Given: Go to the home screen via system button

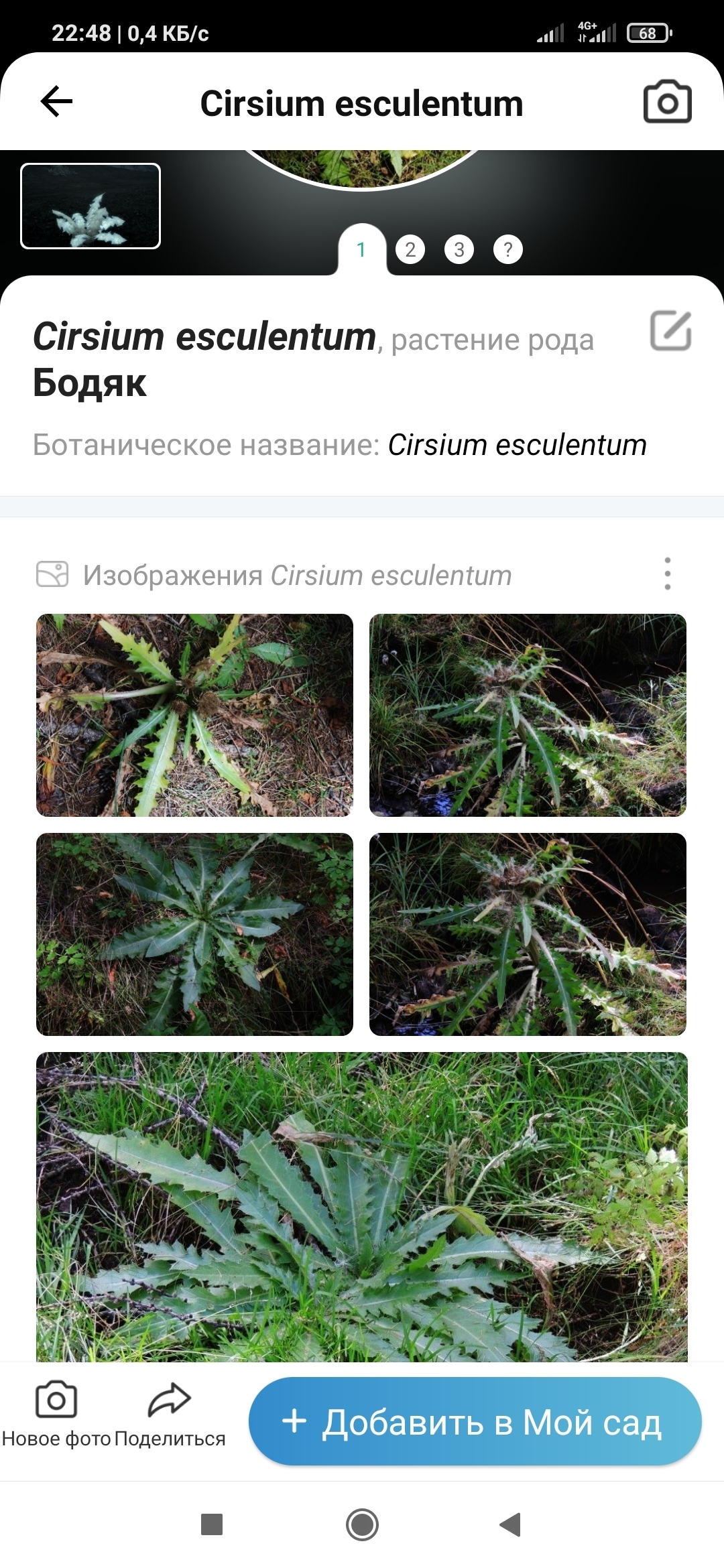Looking at the screenshot, I should 362,1525.
